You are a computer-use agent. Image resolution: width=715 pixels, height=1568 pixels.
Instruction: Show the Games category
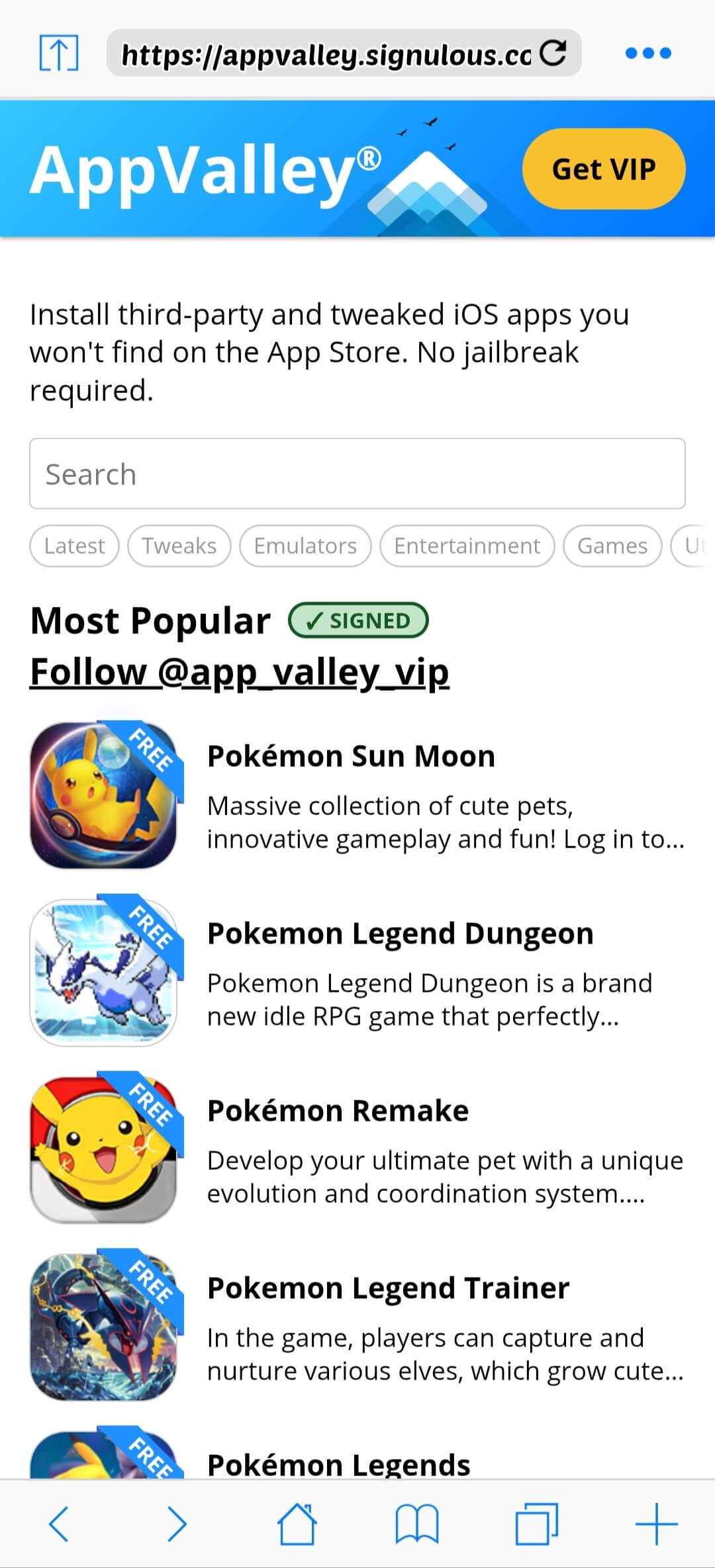point(612,546)
